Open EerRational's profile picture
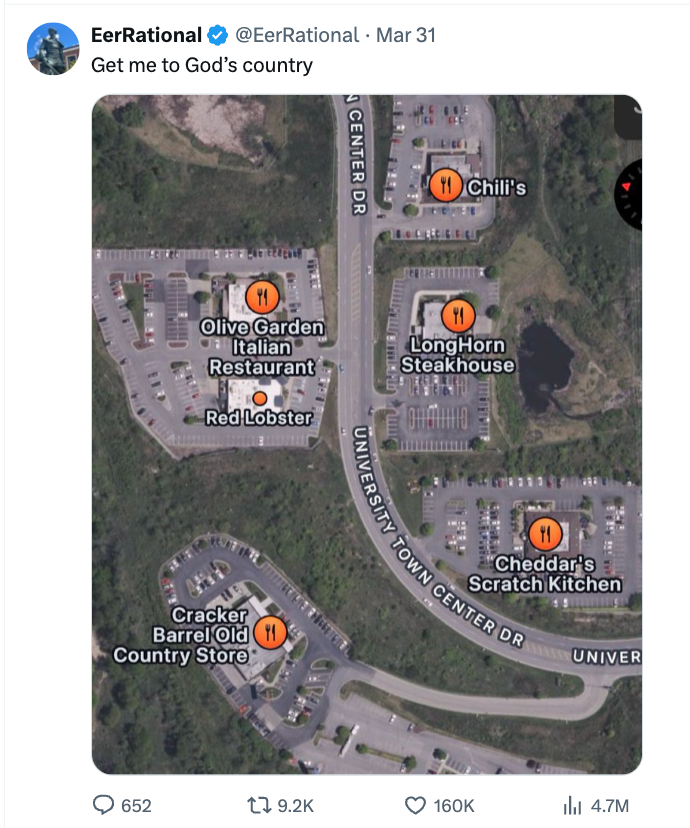This screenshot has height=828, width=690. pos(53,49)
